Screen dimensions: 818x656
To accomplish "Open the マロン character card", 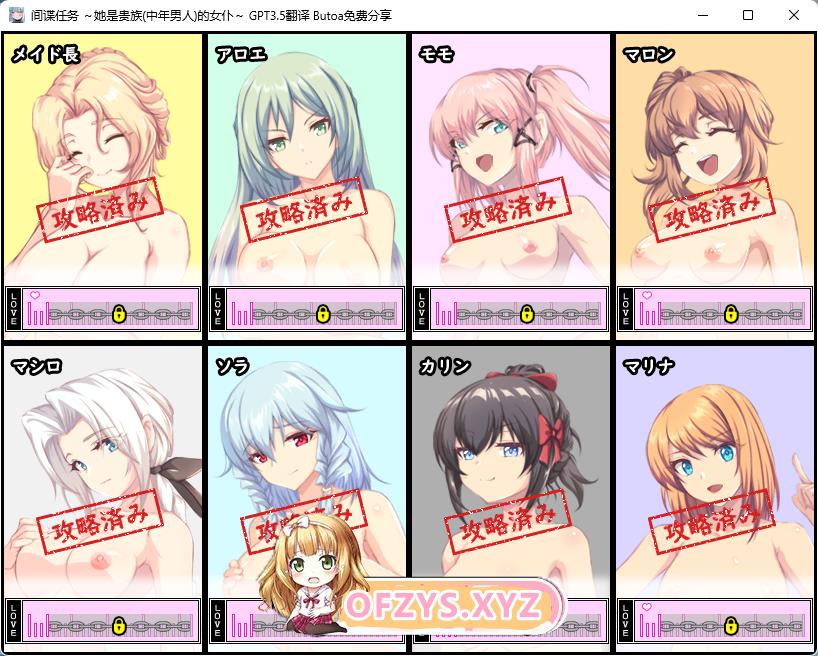I will [x=715, y=160].
